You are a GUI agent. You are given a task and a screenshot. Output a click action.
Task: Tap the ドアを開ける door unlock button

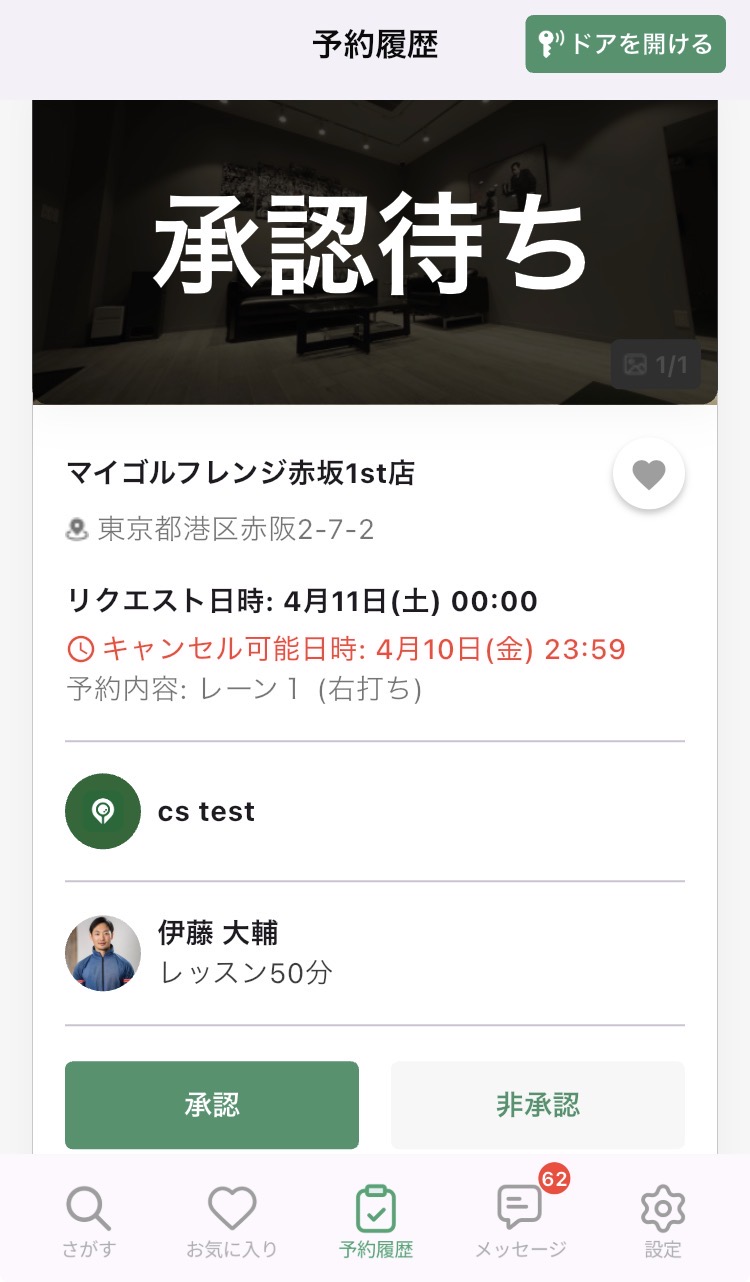pos(625,44)
